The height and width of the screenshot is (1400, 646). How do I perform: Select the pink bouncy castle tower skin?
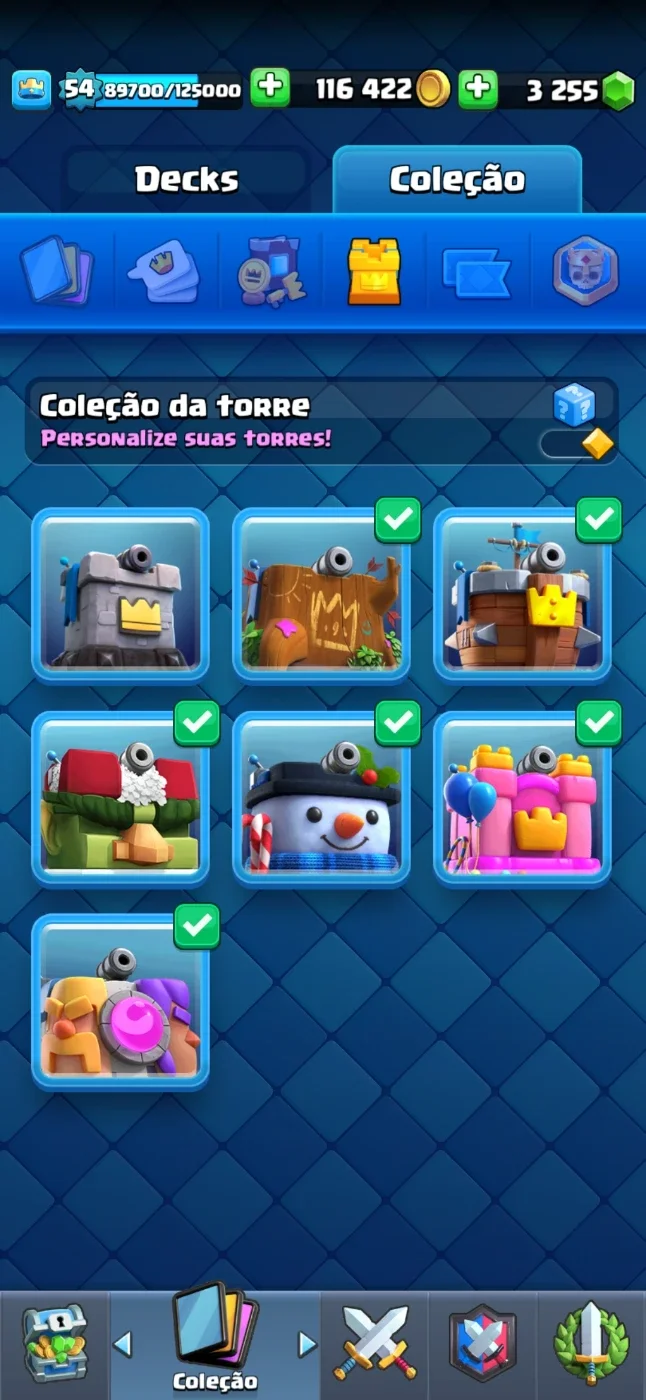pos(522,799)
